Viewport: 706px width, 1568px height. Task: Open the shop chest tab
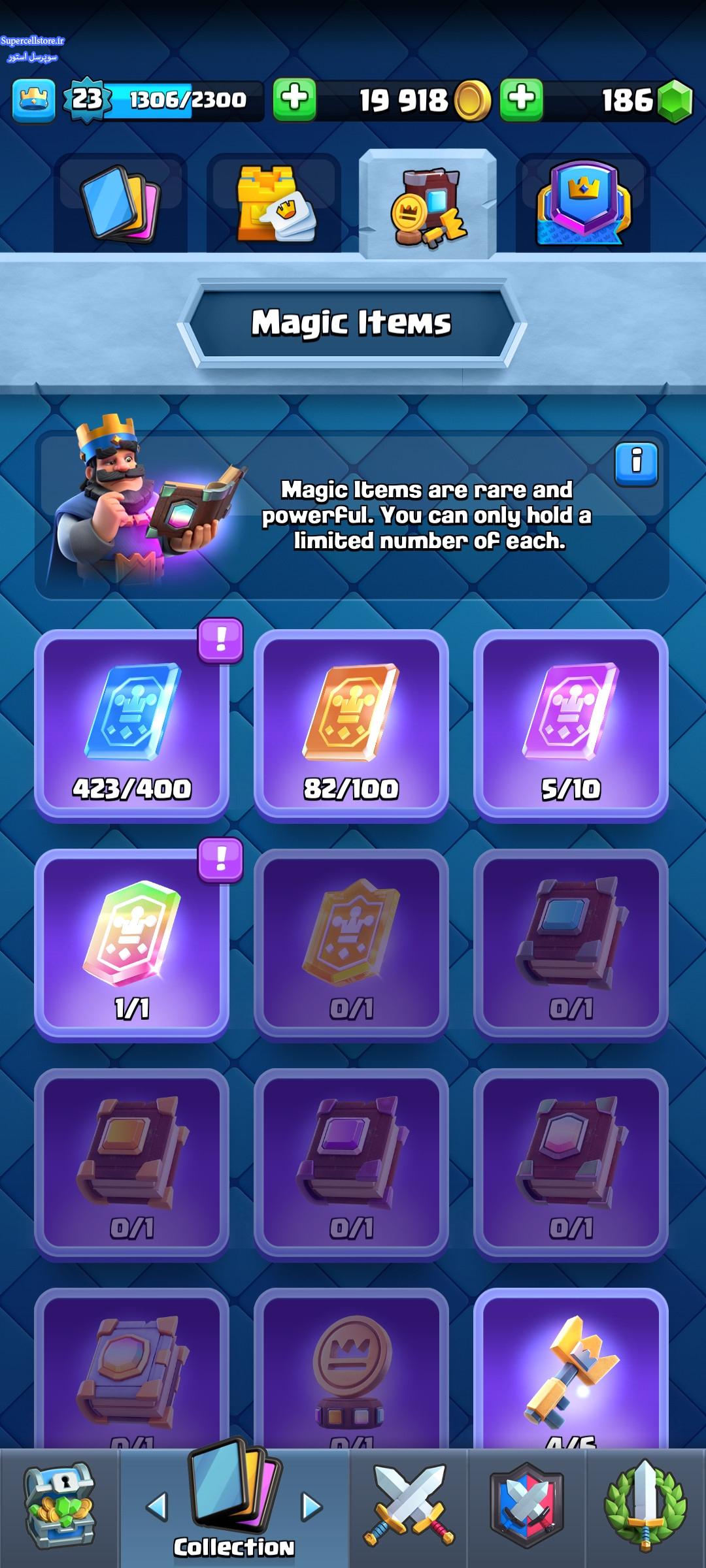coord(59,1507)
